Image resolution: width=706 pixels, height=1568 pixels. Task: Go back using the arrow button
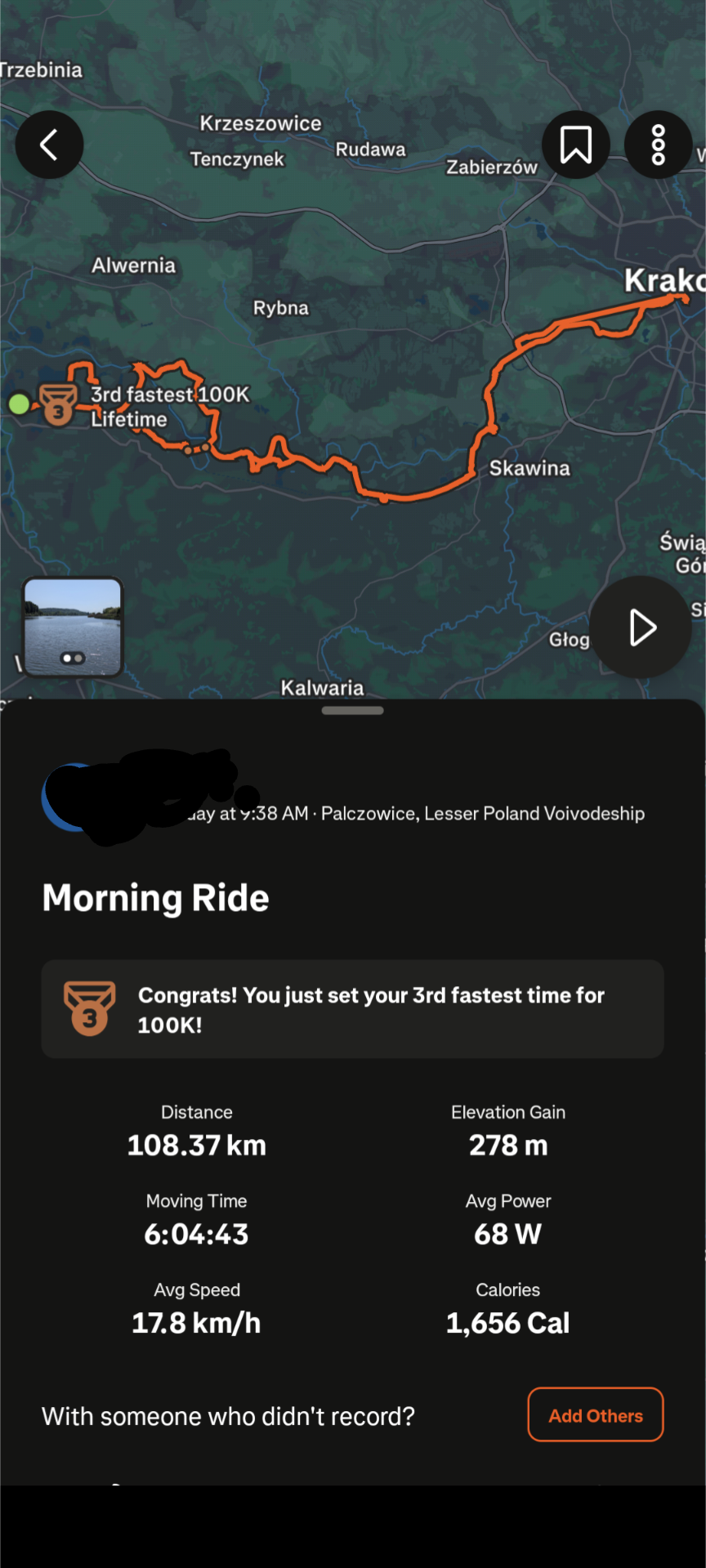[x=49, y=145]
